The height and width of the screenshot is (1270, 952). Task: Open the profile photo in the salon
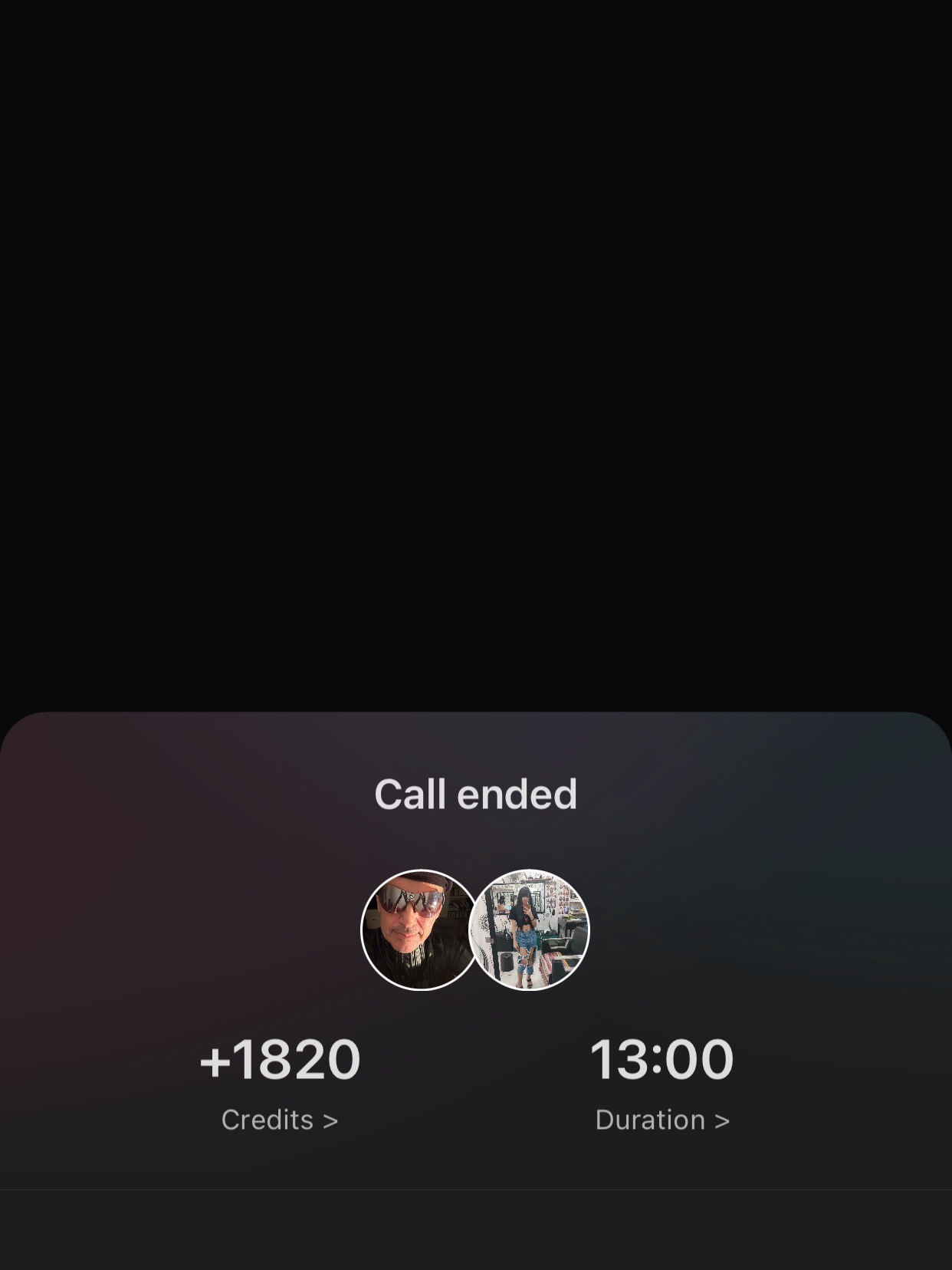coord(531,929)
